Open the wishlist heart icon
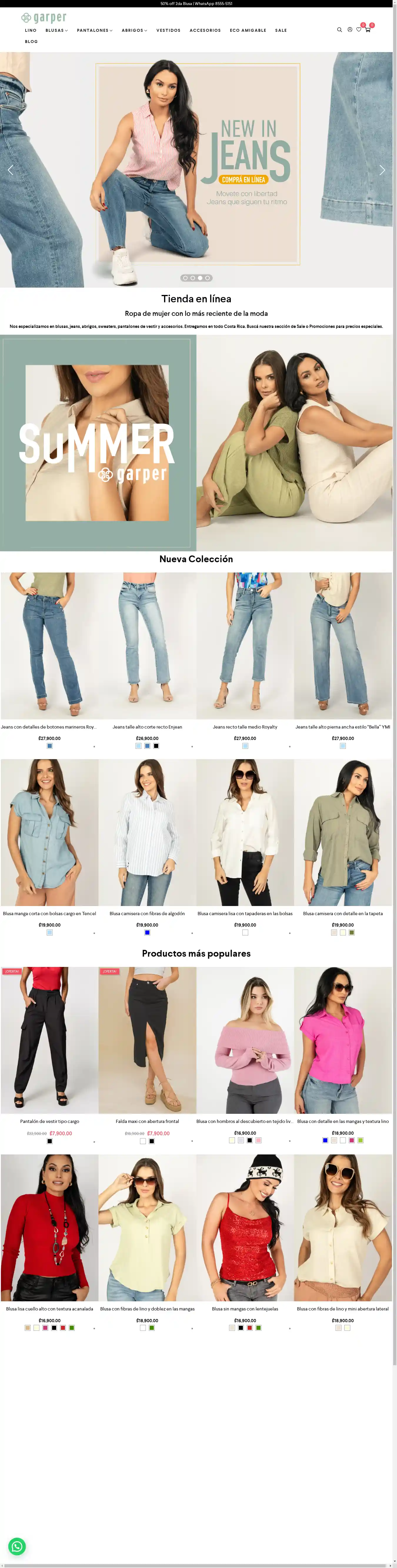Screen dimensions: 397x1568 pos(359,30)
